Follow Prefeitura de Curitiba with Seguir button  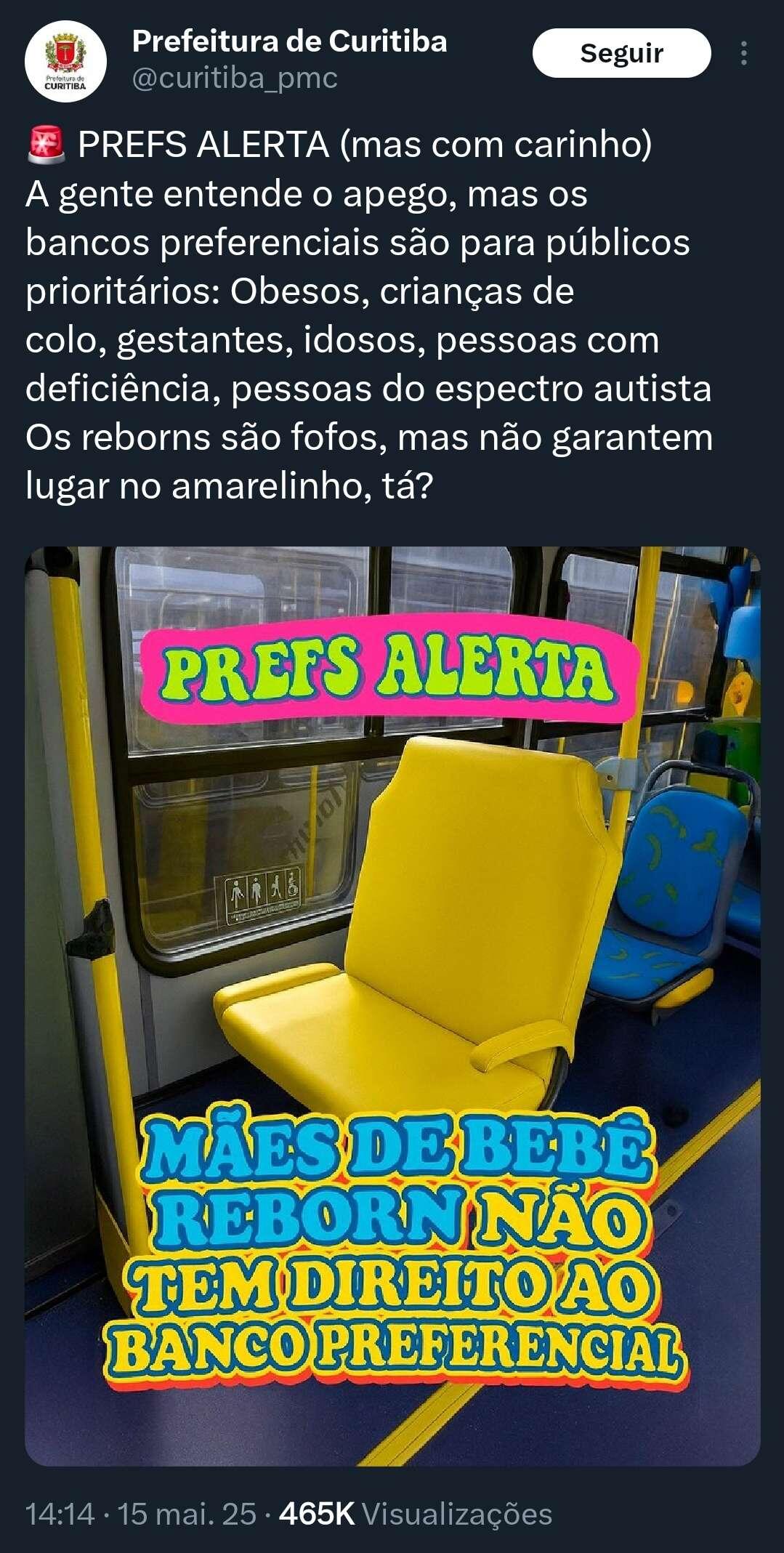(x=621, y=53)
